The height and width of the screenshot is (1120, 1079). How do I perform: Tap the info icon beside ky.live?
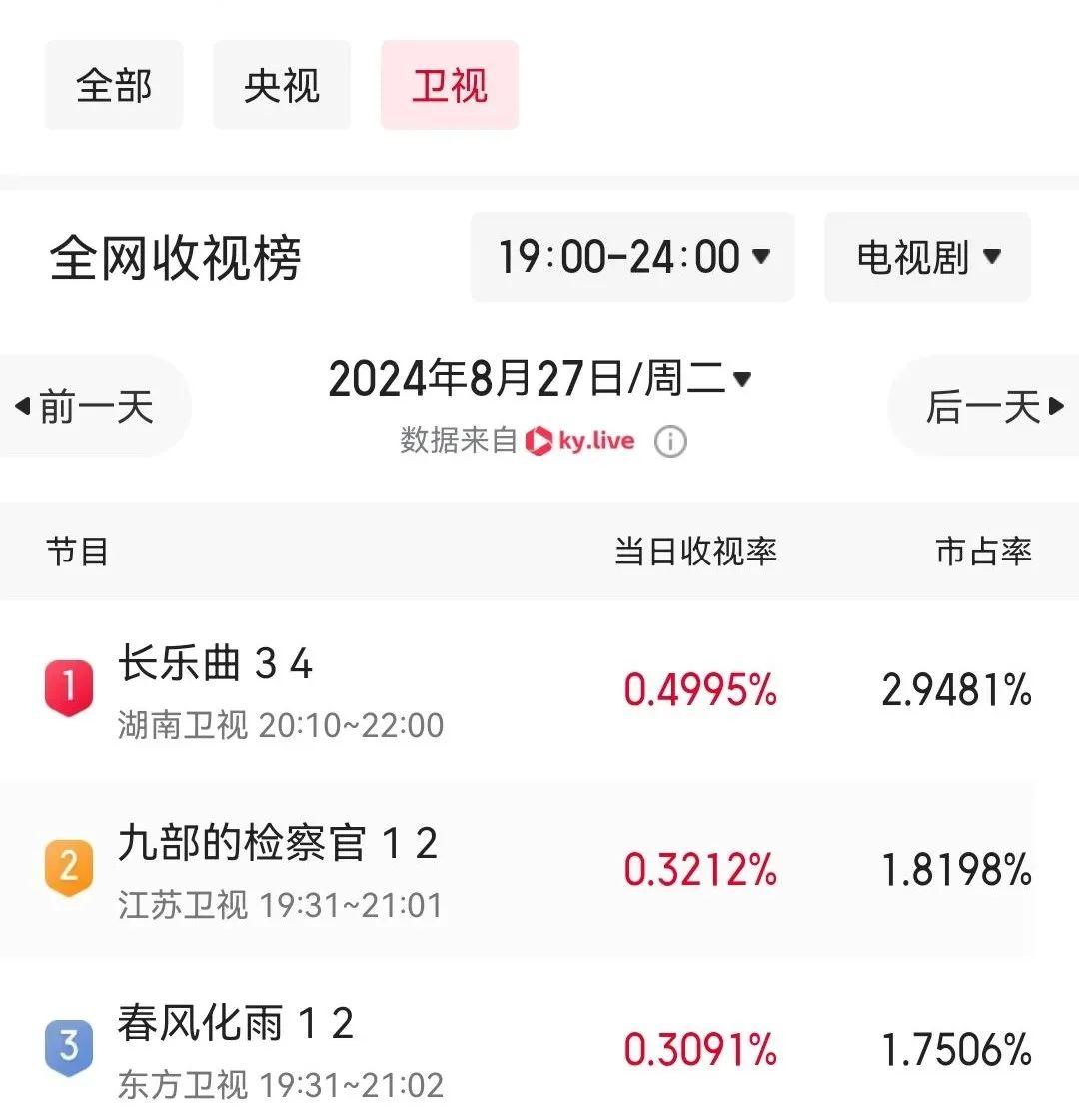coord(670,441)
